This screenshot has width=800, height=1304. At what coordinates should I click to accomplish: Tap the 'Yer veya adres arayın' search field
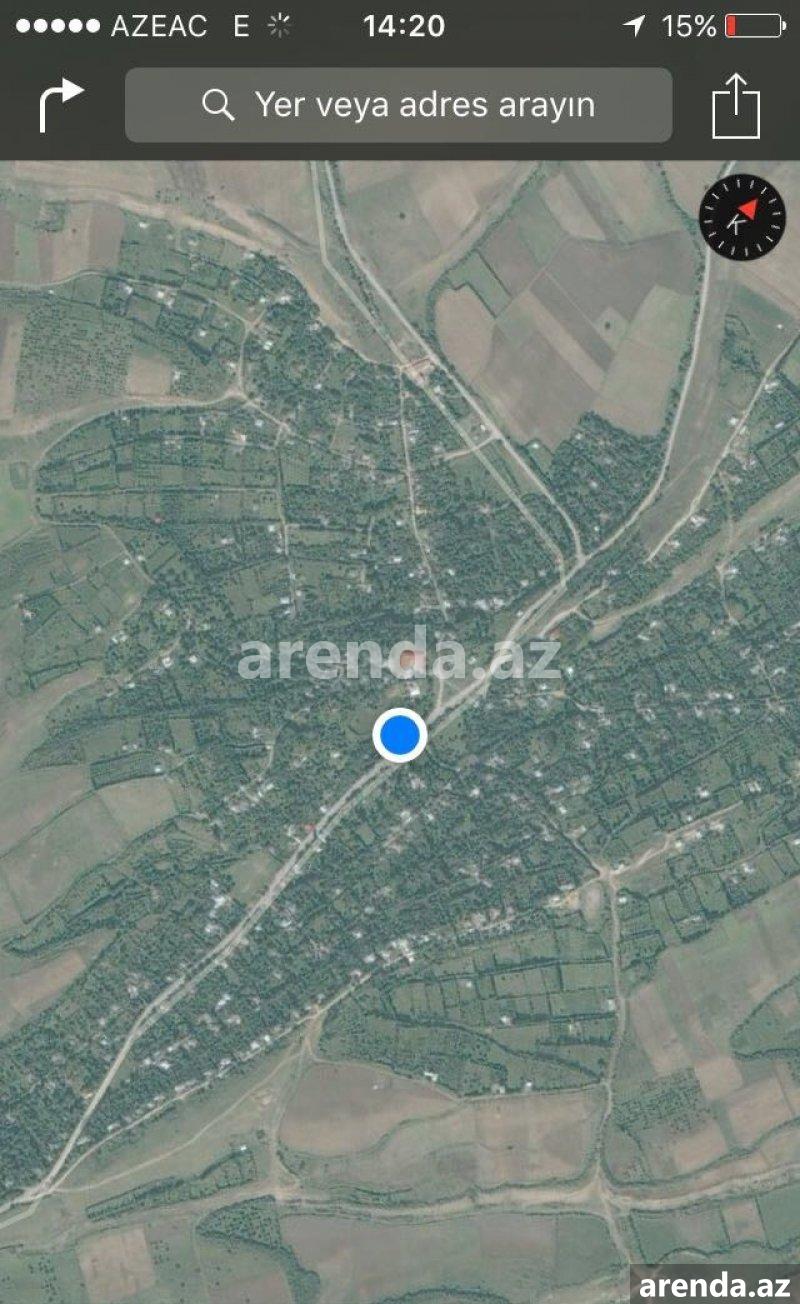tap(398, 105)
